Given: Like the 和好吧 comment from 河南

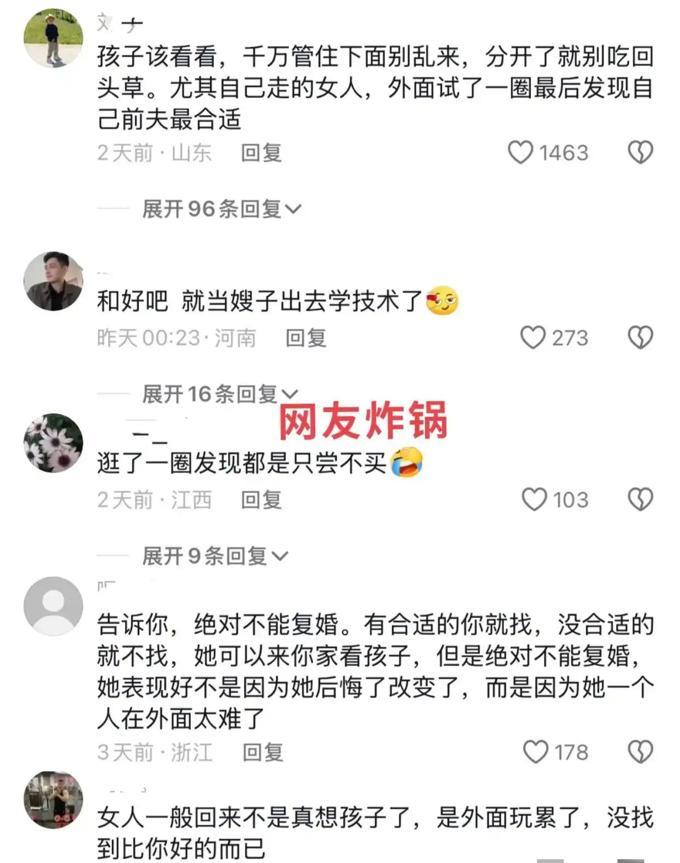Looking at the screenshot, I should [x=533, y=338].
